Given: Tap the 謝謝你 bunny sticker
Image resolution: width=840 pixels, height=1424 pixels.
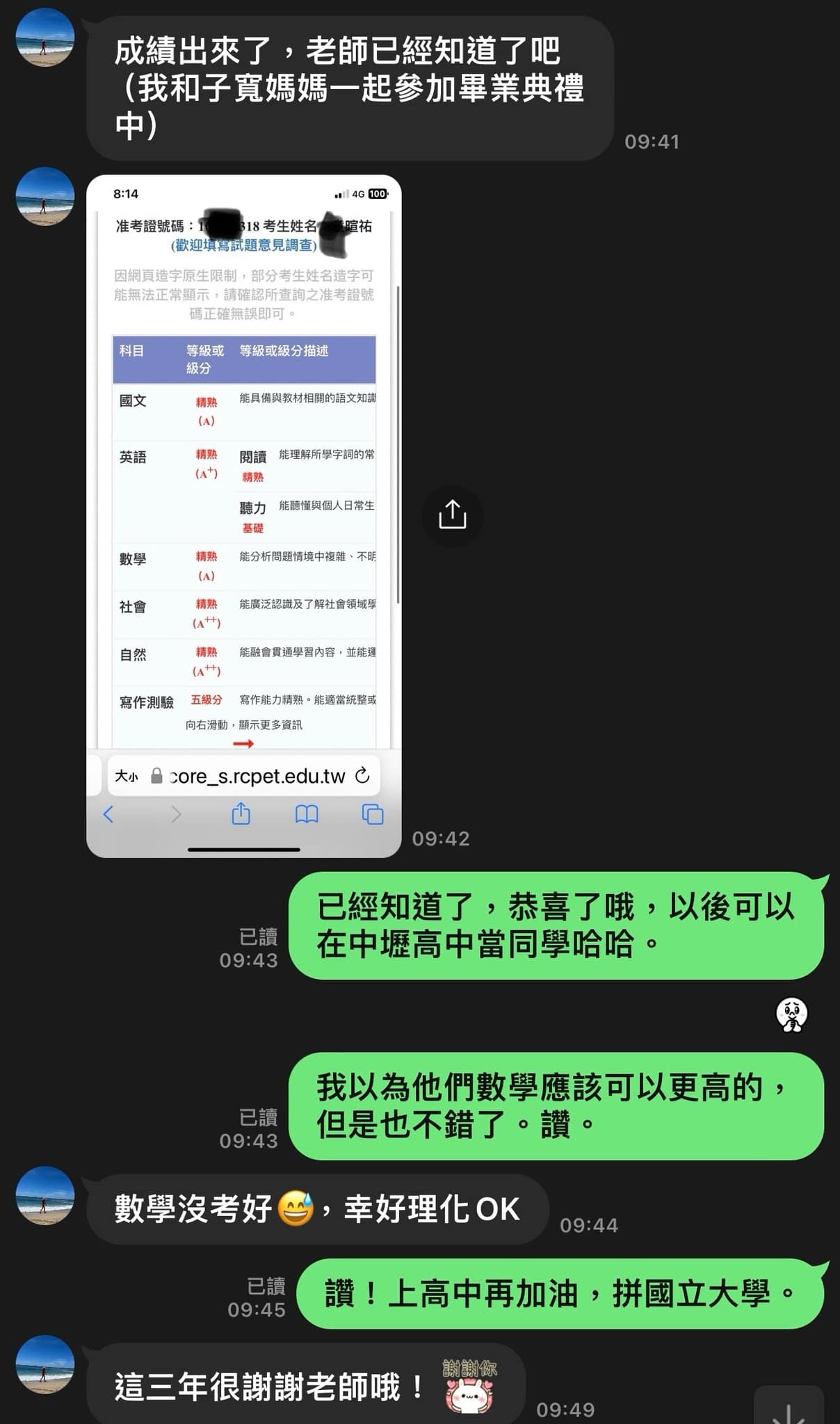Looking at the screenshot, I should click(470, 1386).
